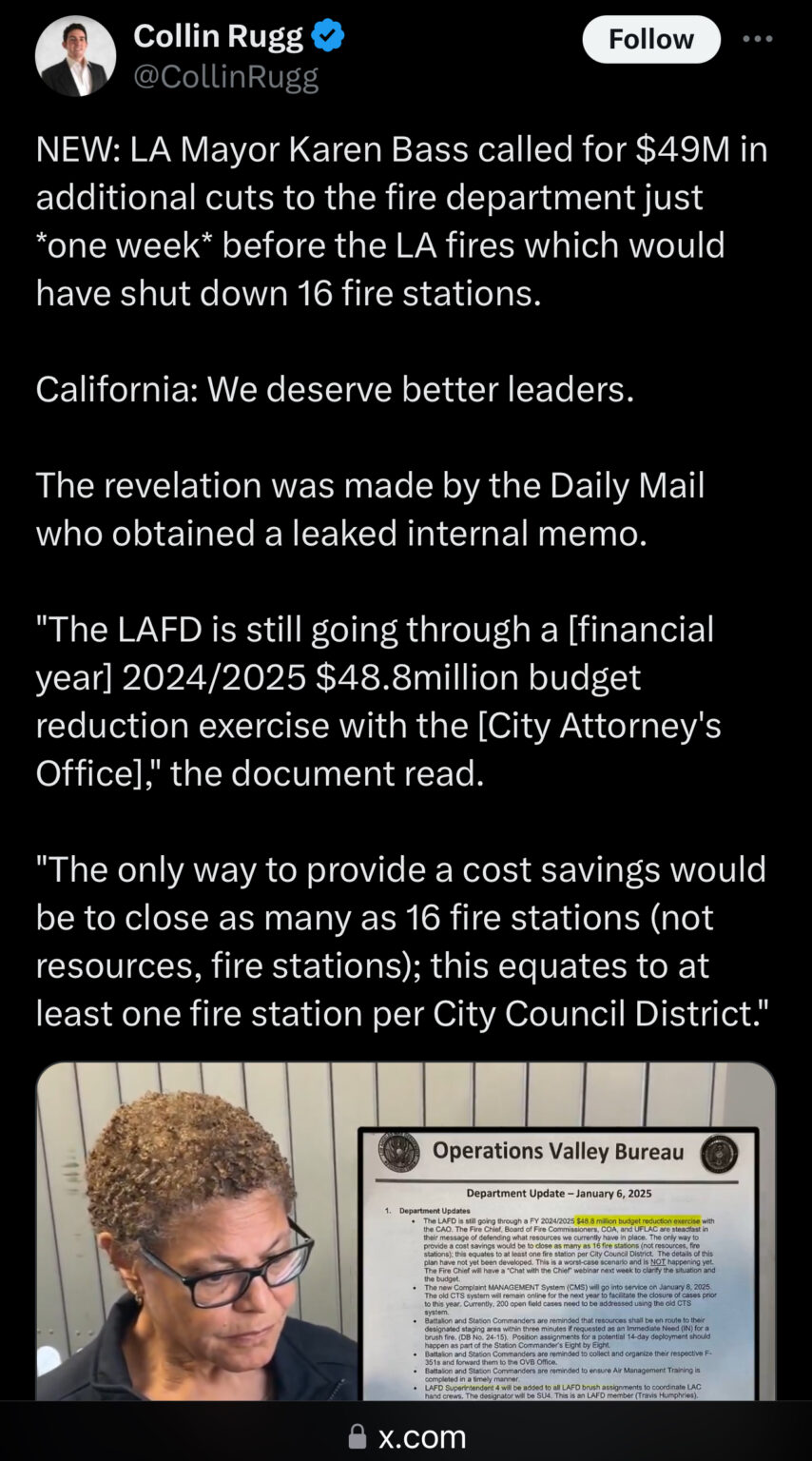Follow Collin Rugg
Viewport: 812px width, 1461px height.
pos(650,40)
